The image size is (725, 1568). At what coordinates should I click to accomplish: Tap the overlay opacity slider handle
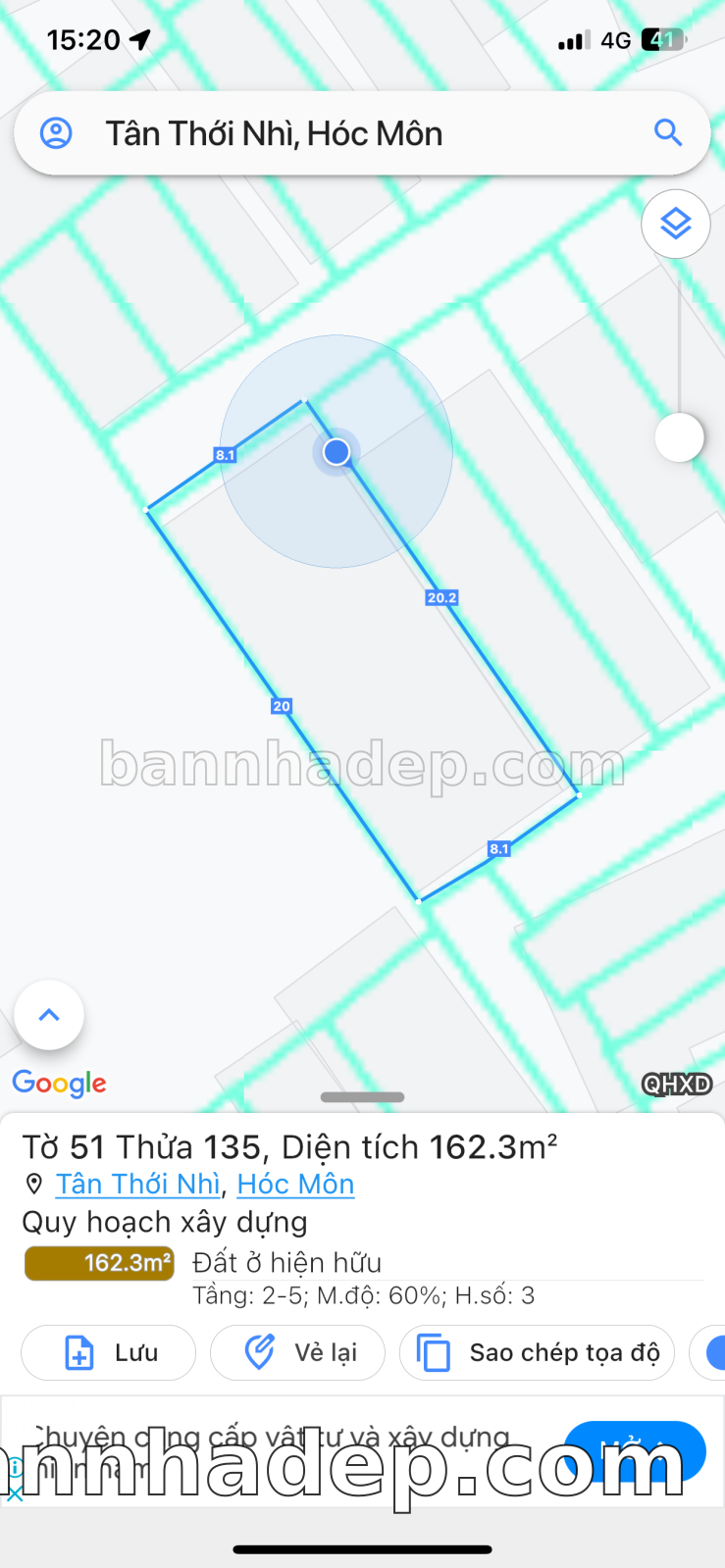point(679,437)
